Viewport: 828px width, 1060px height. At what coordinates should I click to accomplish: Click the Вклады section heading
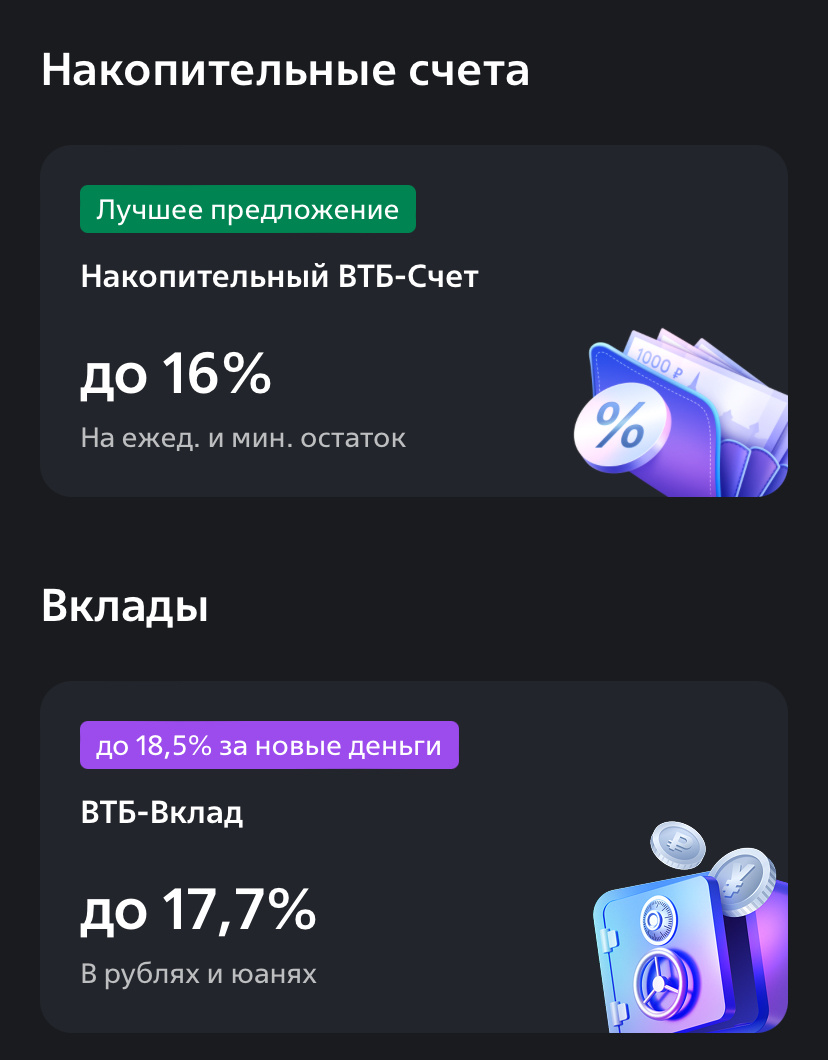point(122,605)
